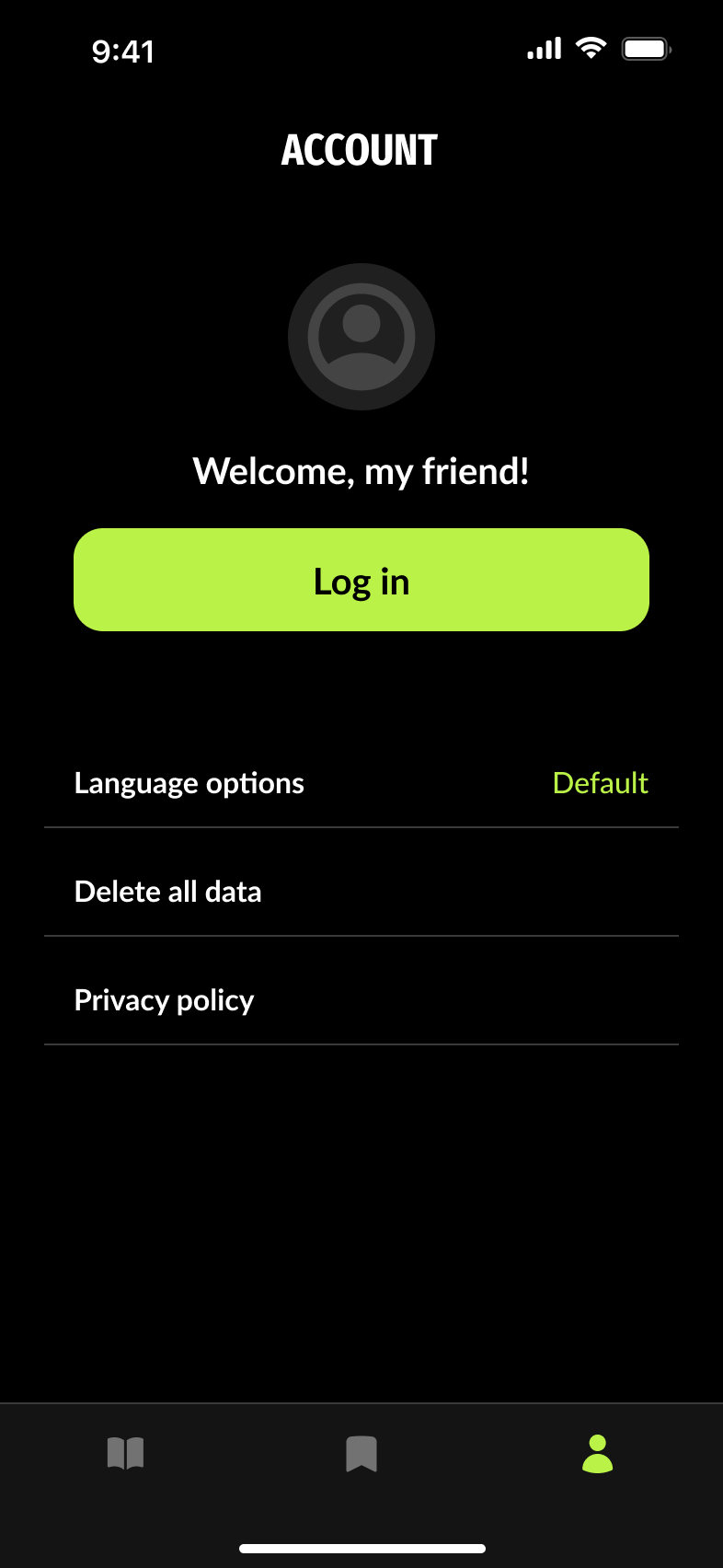The height and width of the screenshot is (1568, 723).
Task: Open Language options setting
Action: click(x=361, y=783)
